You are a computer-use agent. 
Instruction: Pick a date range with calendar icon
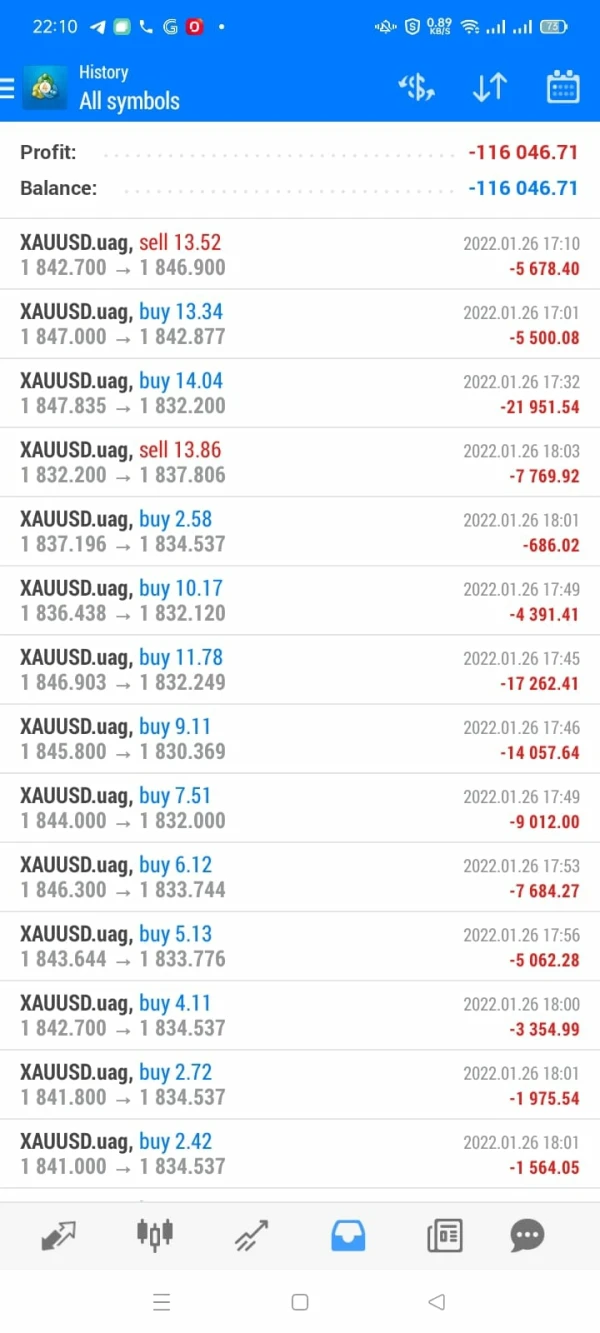pyautogui.click(x=563, y=88)
